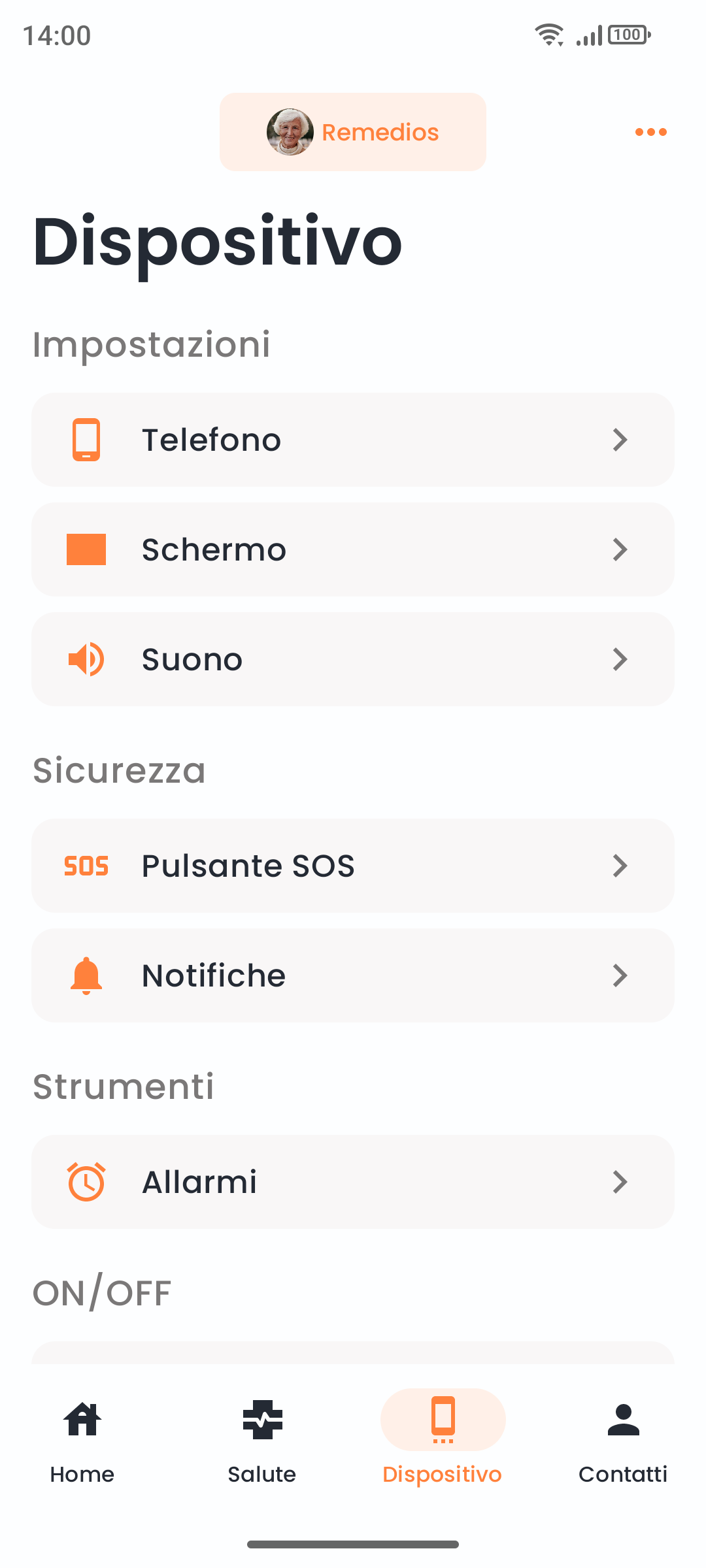Click the orange Schermo screen icon
Viewport: 706px width, 1568px height.
point(86,549)
